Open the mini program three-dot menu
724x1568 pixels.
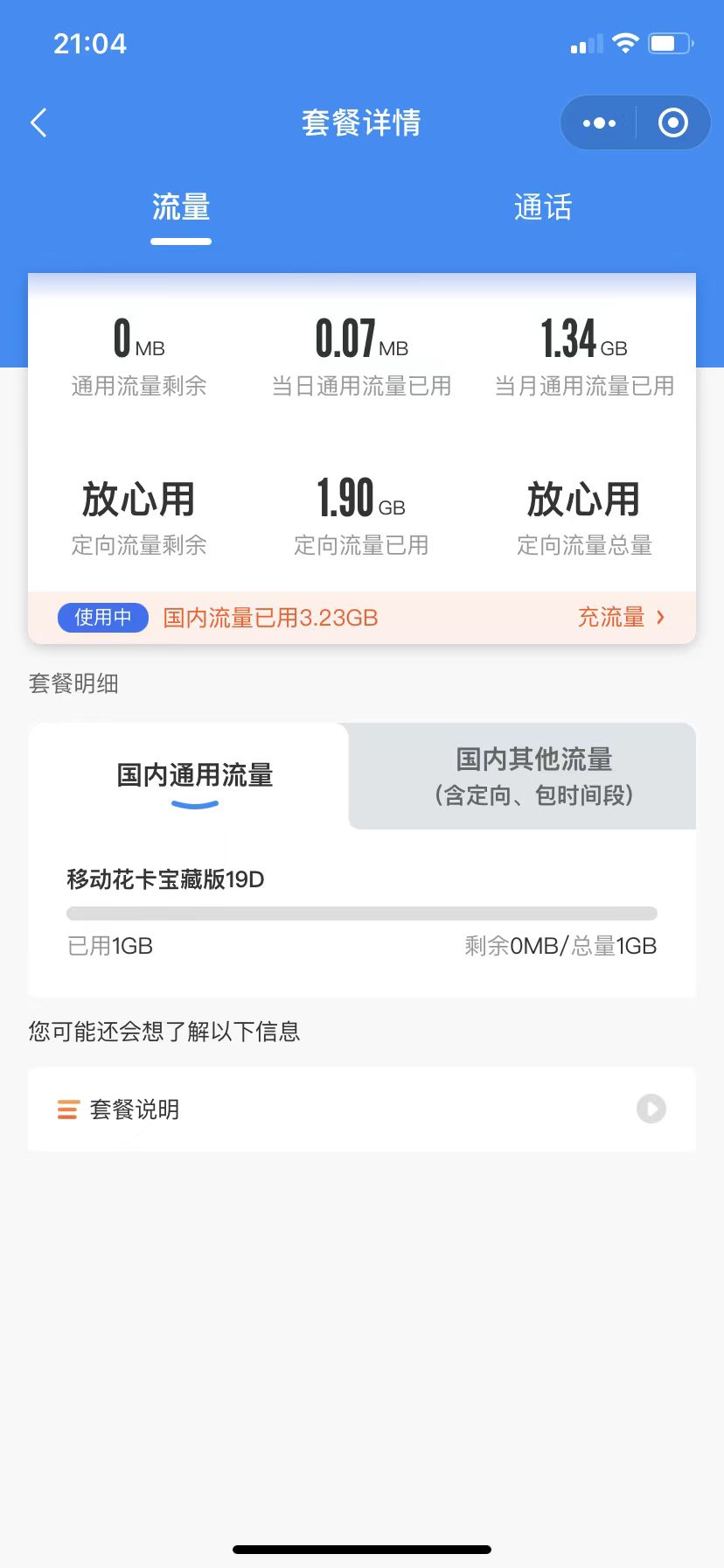(x=599, y=123)
